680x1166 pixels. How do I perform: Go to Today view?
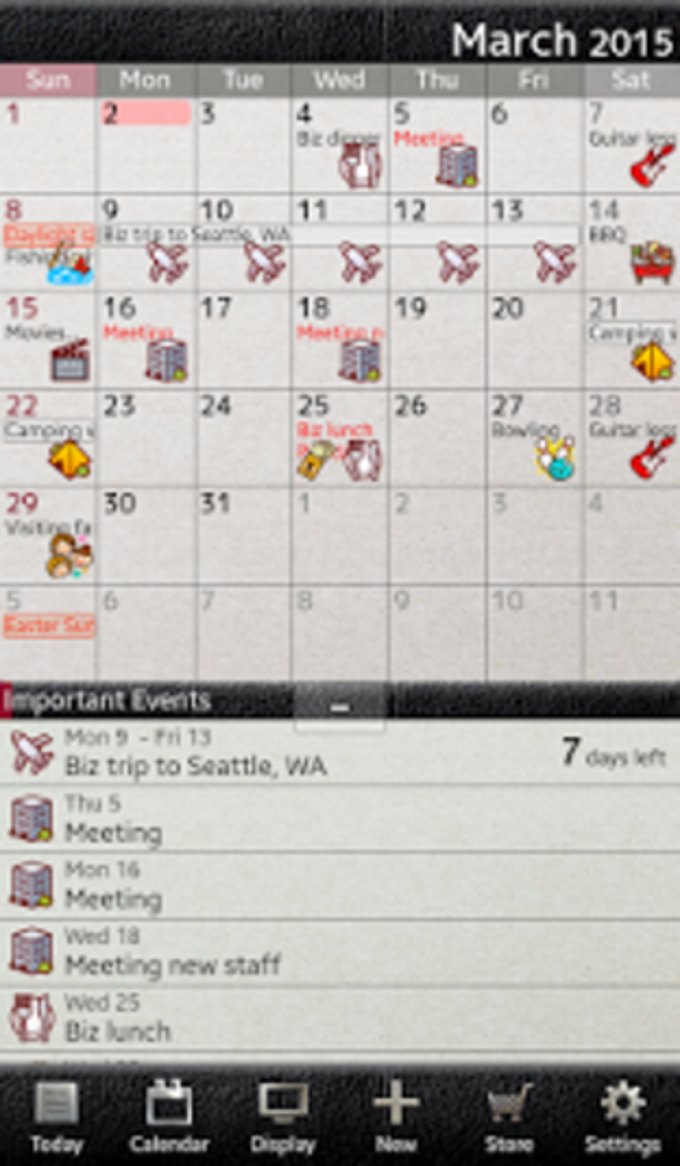point(55,1116)
